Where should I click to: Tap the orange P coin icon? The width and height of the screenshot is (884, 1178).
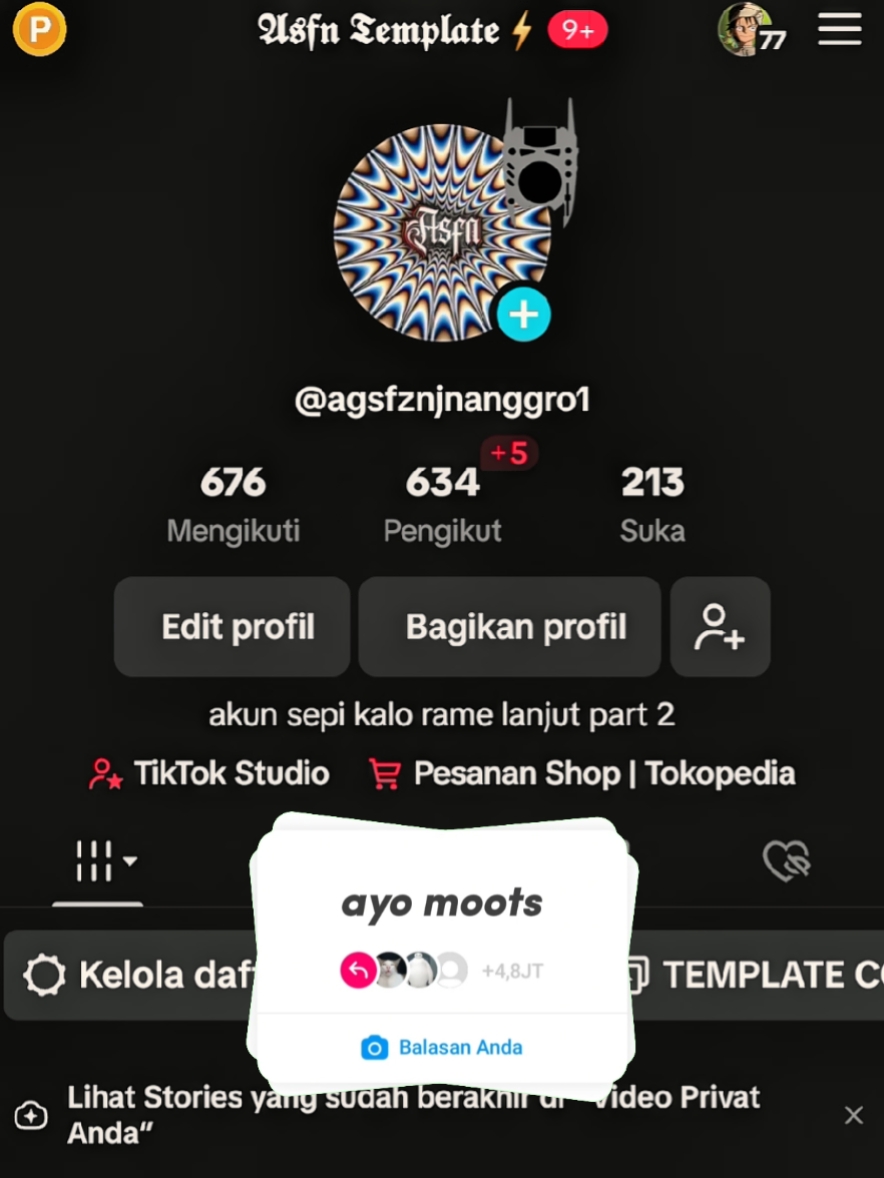(40, 29)
